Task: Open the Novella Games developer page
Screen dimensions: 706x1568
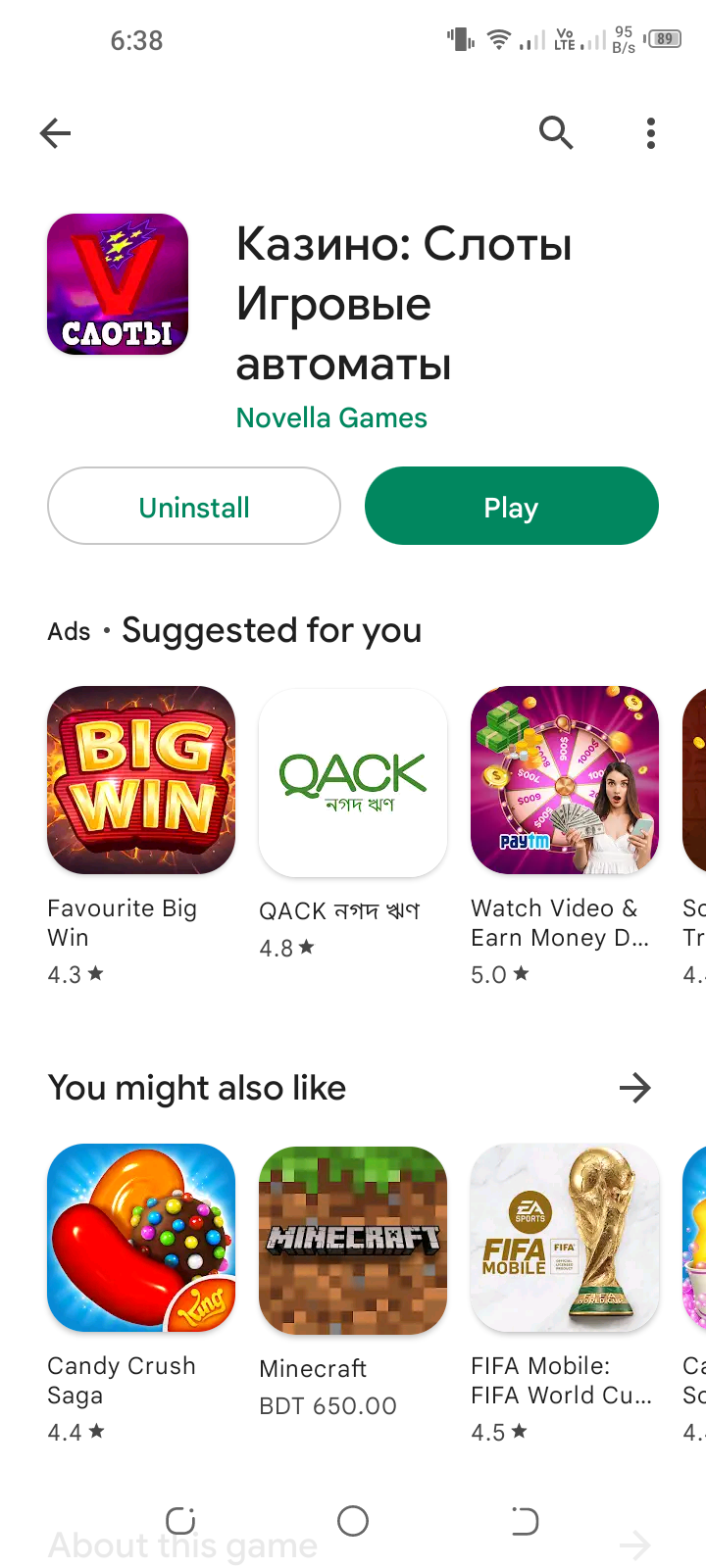Action: [331, 417]
